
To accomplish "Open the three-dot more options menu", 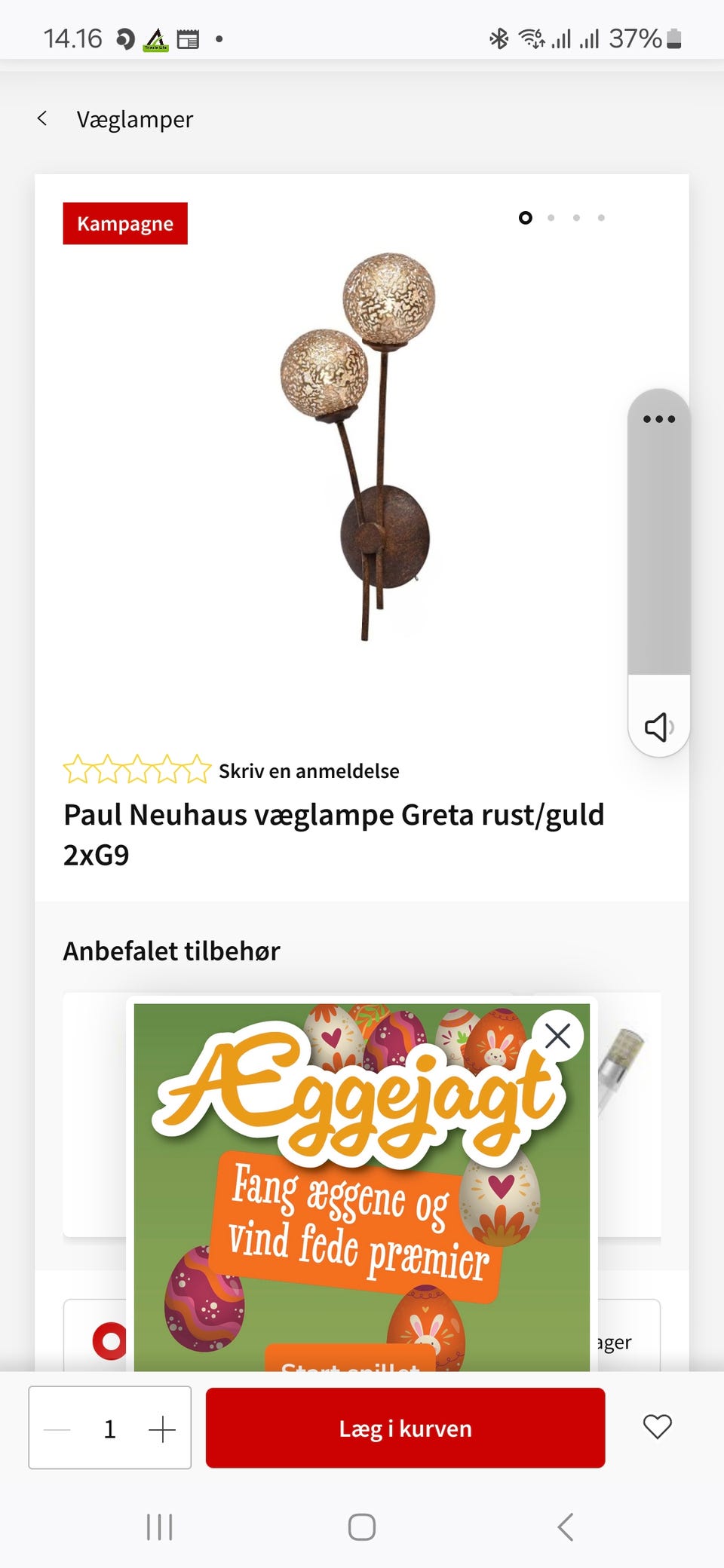I will tap(659, 419).
